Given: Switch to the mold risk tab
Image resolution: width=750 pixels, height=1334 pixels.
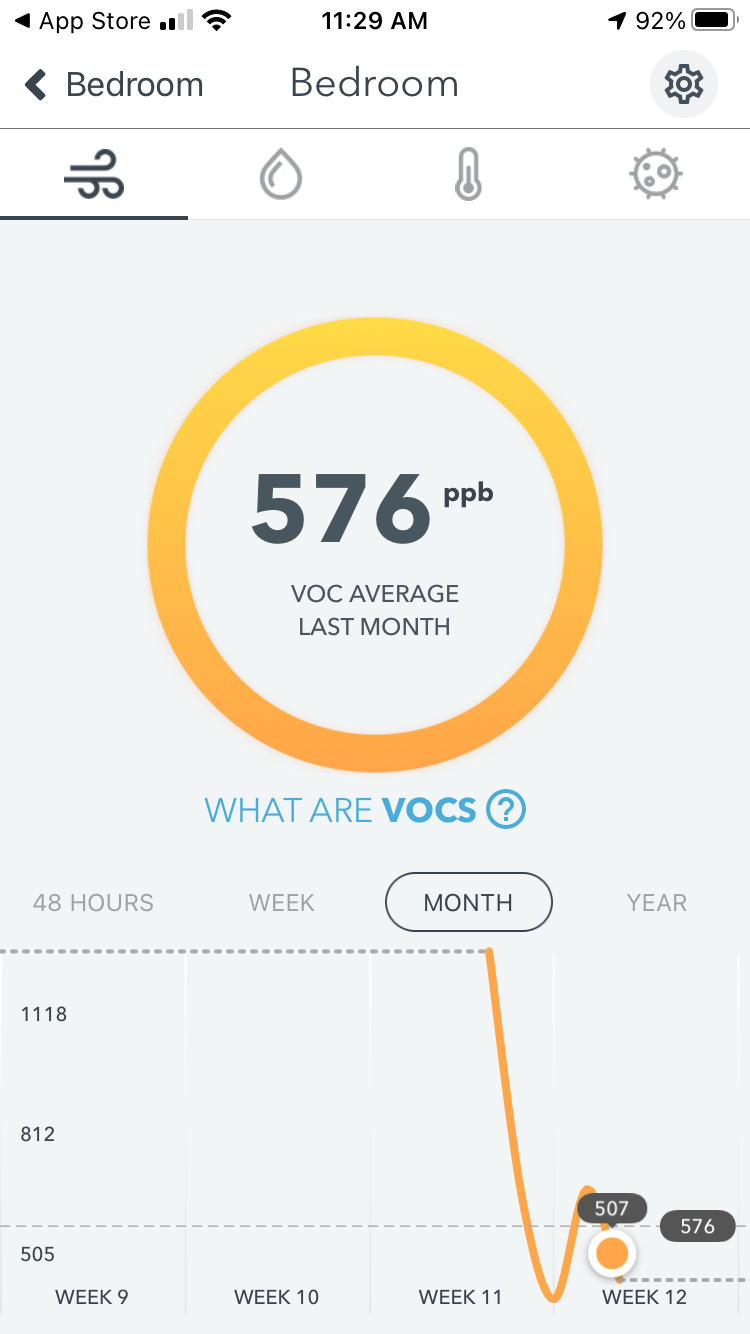Looking at the screenshot, I should pyautogui.click(x=655, y=176).
